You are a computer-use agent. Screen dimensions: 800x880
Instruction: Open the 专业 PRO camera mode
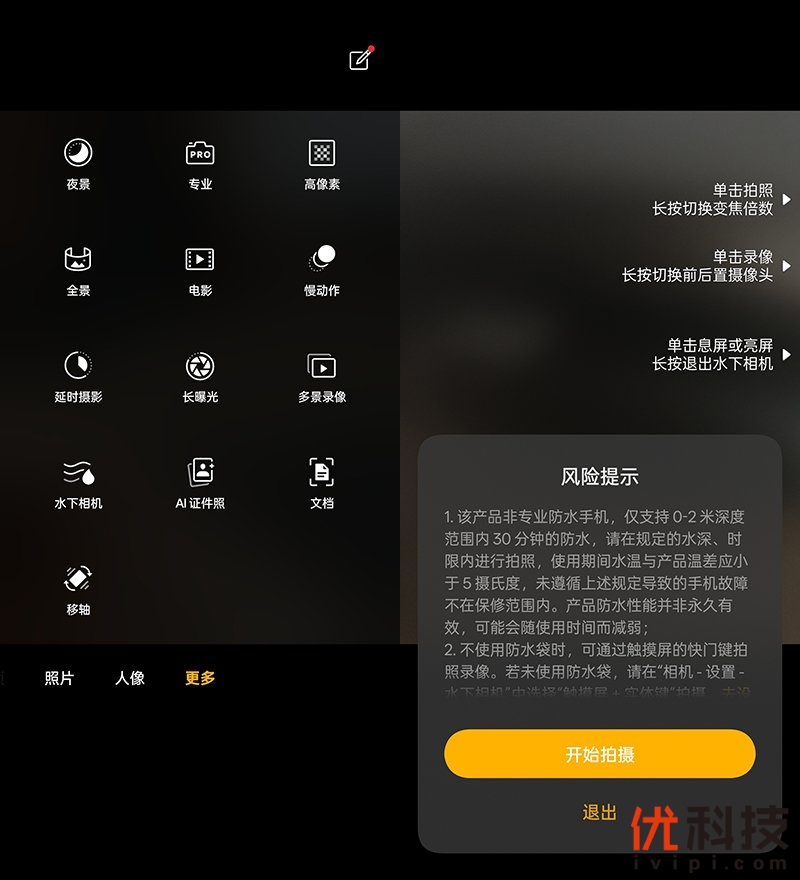tap(200, 162)
